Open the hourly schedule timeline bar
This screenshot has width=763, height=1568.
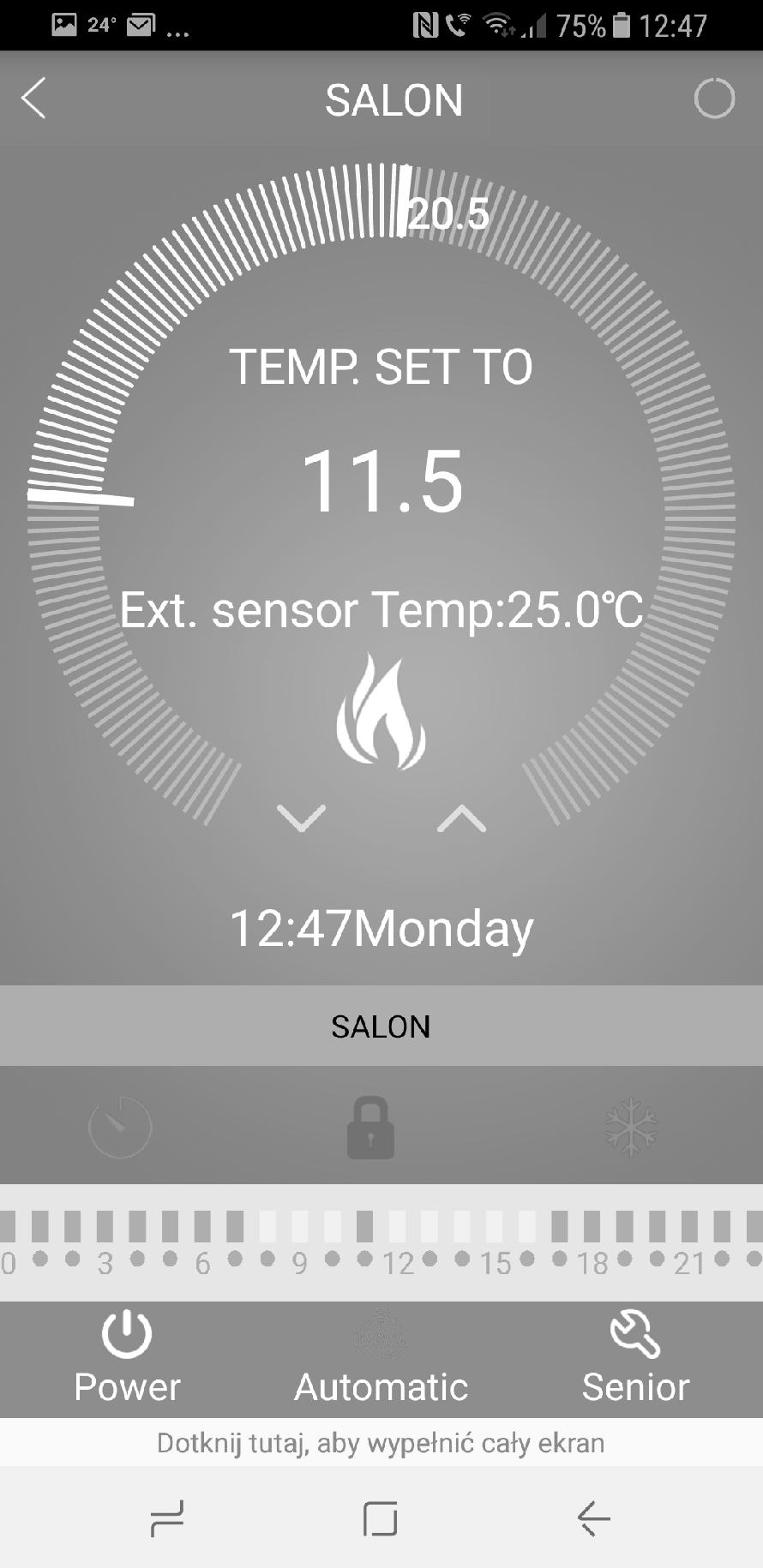click(x=381, y=1242)
